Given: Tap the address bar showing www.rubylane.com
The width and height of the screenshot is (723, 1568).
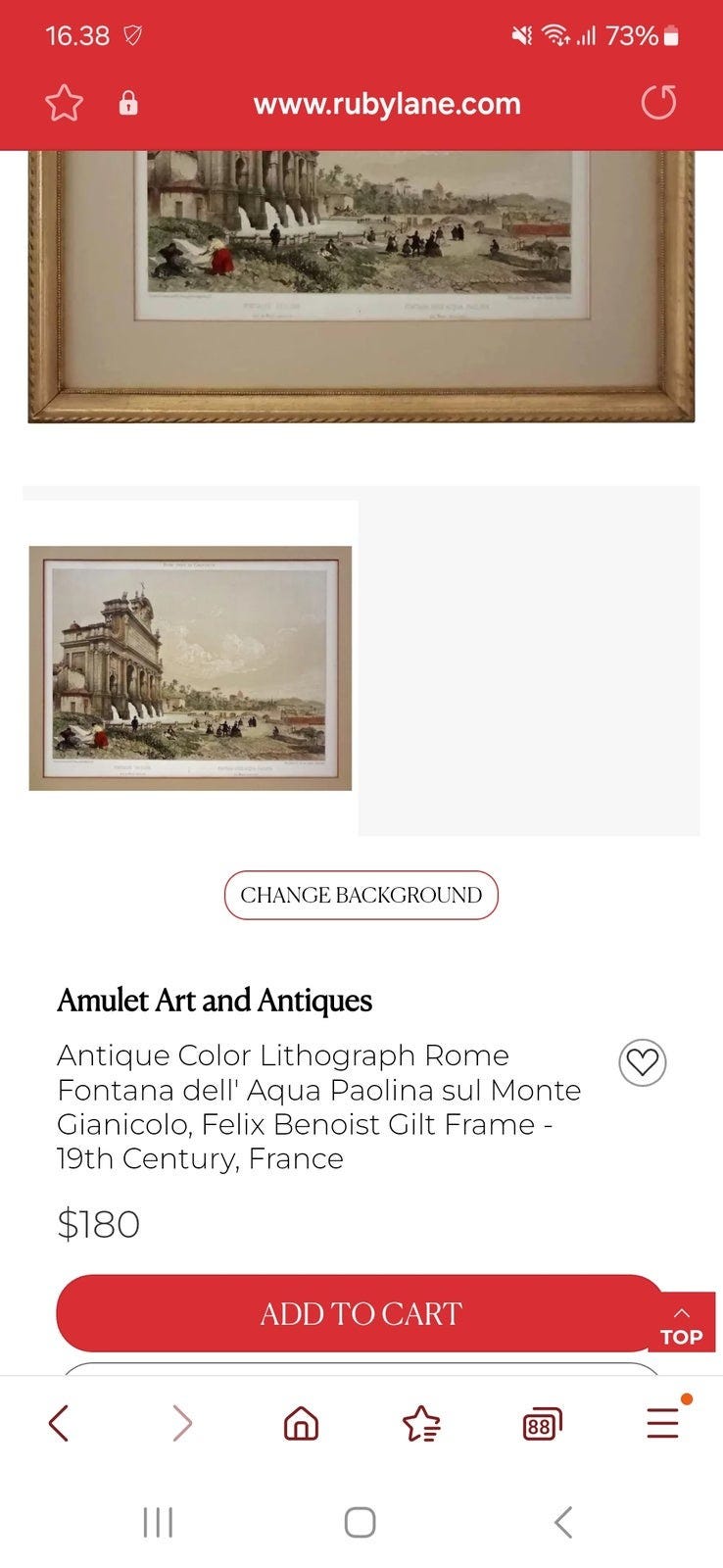Looking at the screenshot, I should 387,104.
